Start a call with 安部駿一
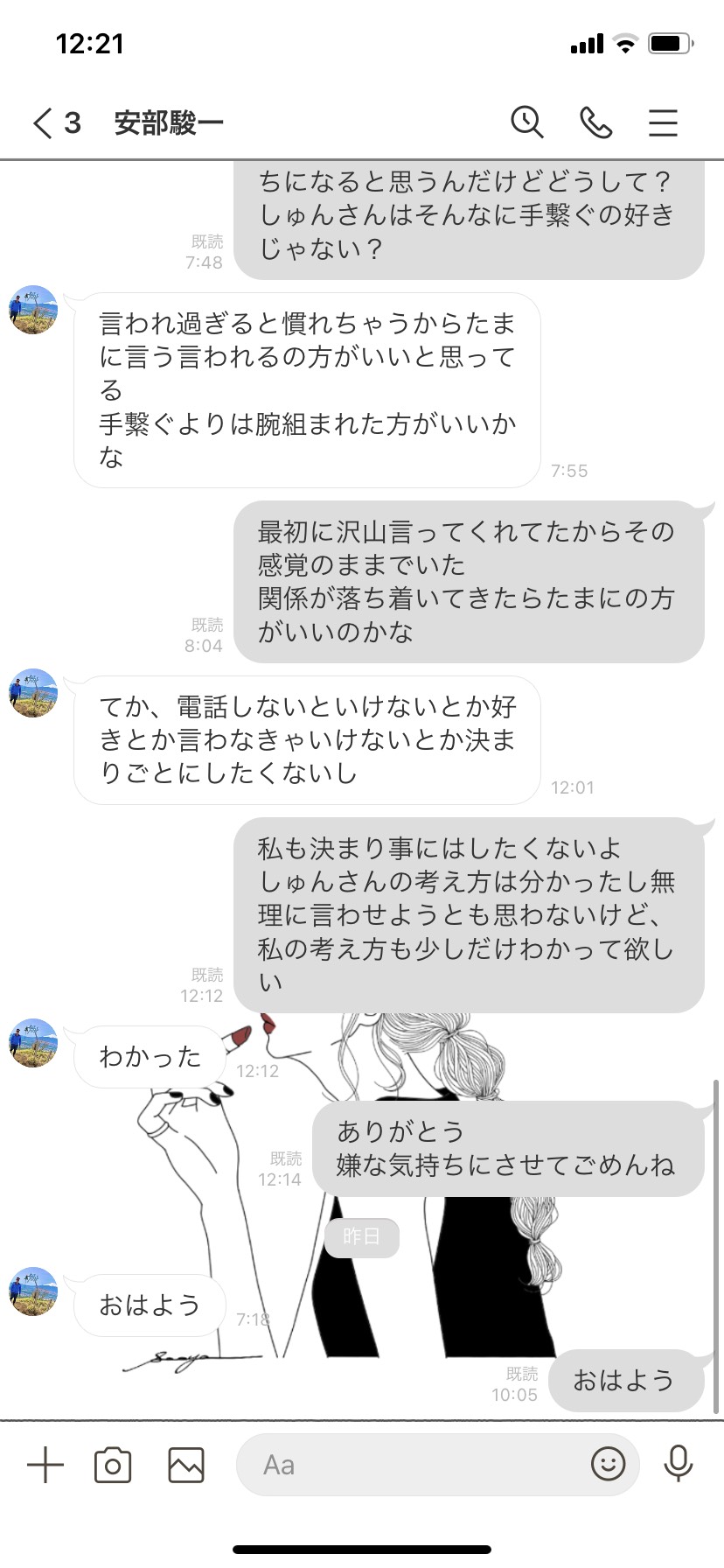 coord(595,122)
